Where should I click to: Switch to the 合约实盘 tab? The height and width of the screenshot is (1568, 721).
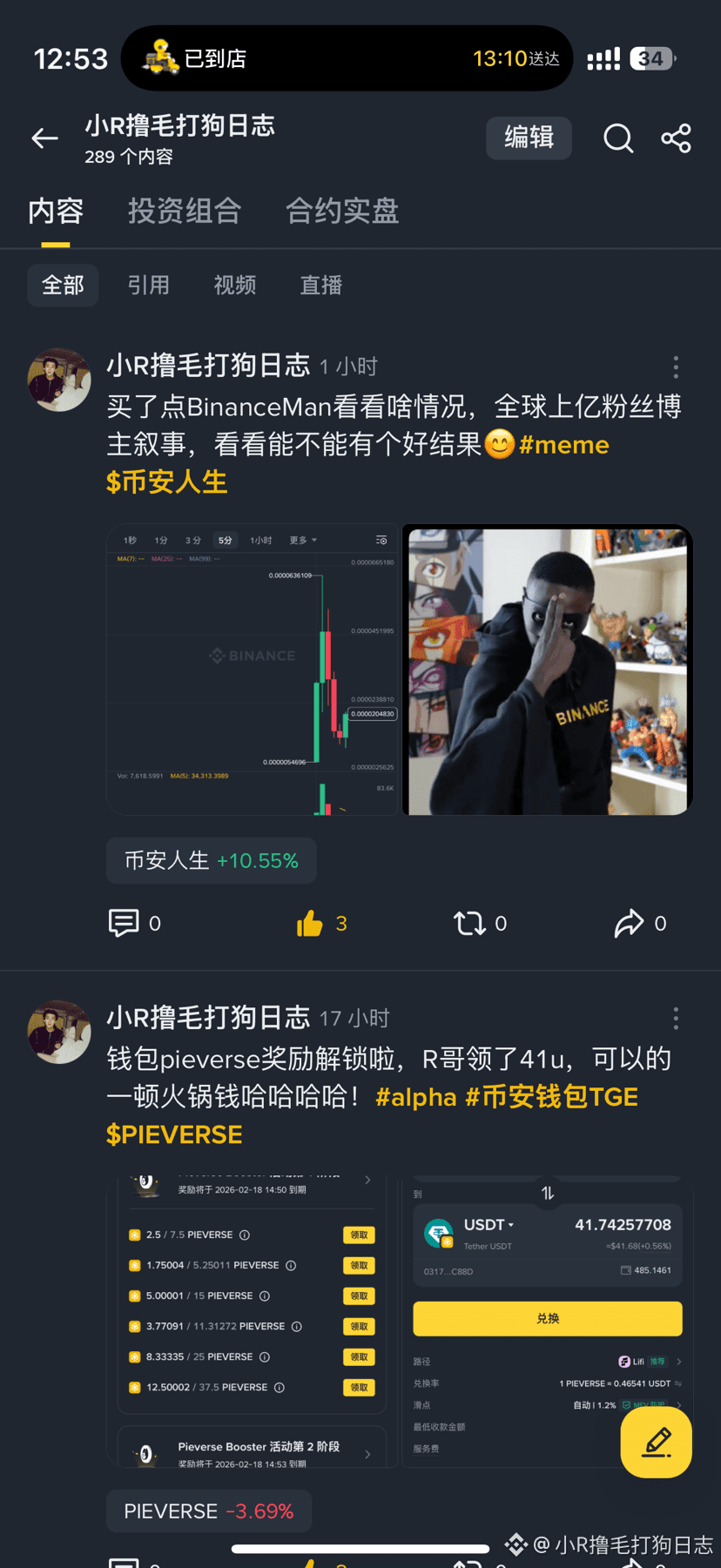(342, 211)
